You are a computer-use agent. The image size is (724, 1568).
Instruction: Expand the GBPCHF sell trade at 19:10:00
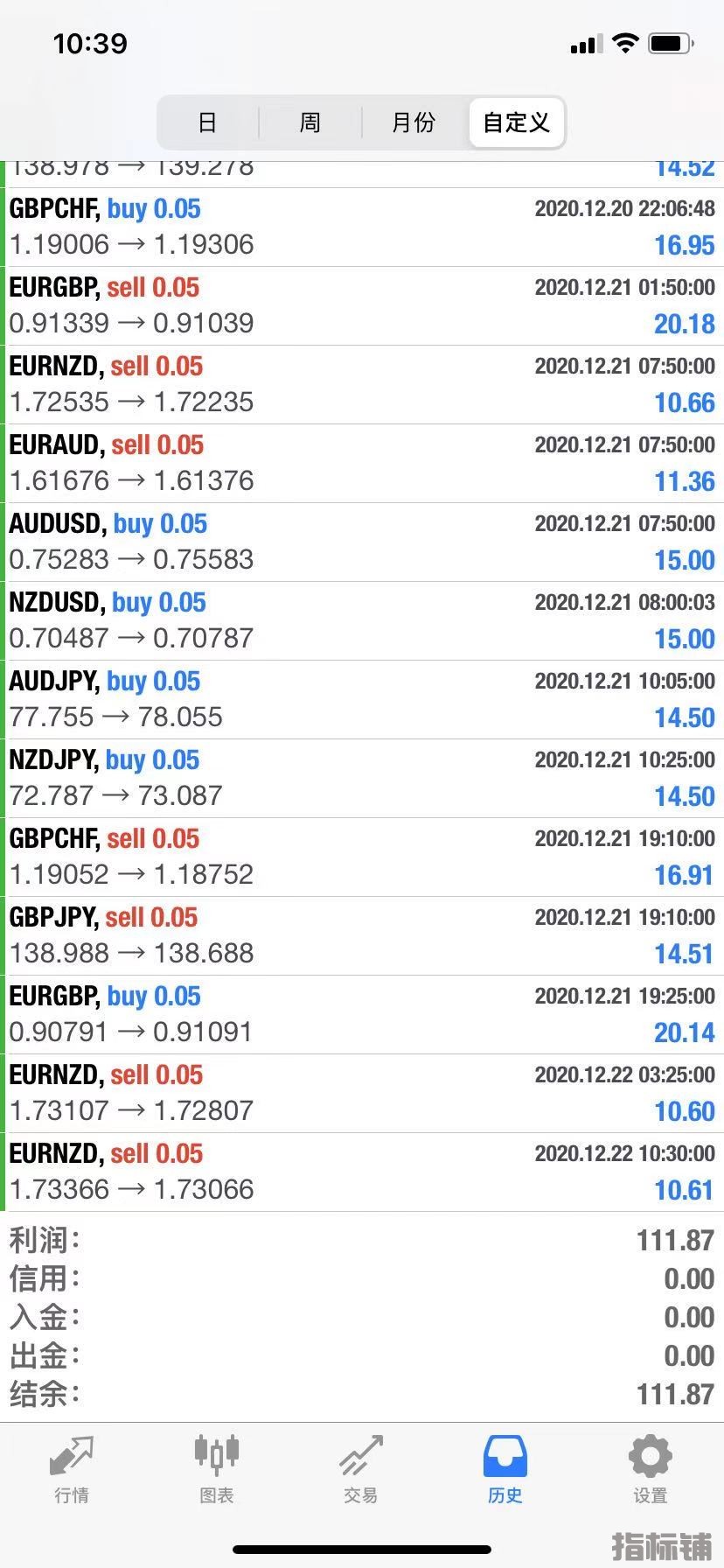(x=362, y=857)
